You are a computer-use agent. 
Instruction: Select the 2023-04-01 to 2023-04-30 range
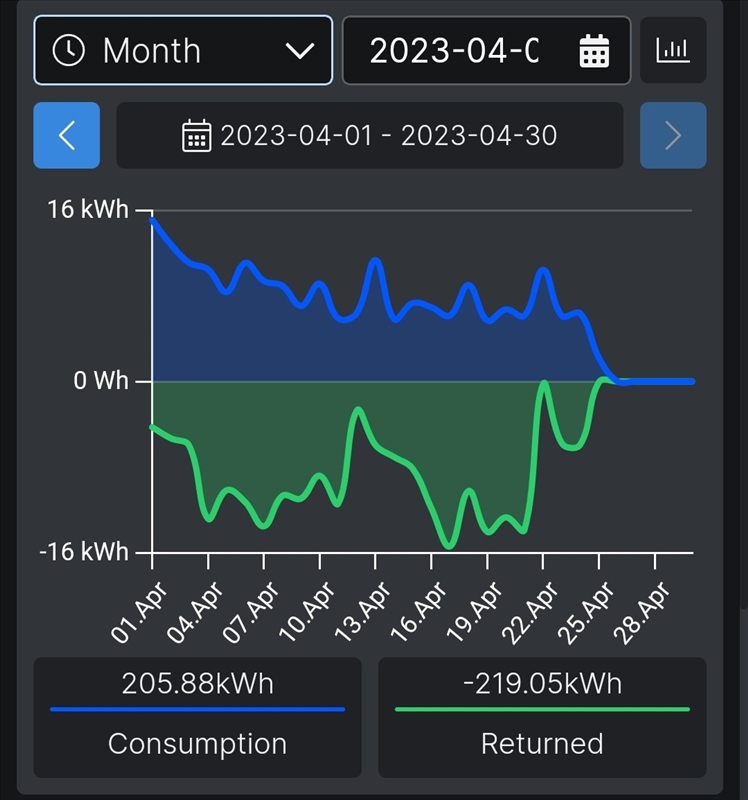click(x=370, y=135)
